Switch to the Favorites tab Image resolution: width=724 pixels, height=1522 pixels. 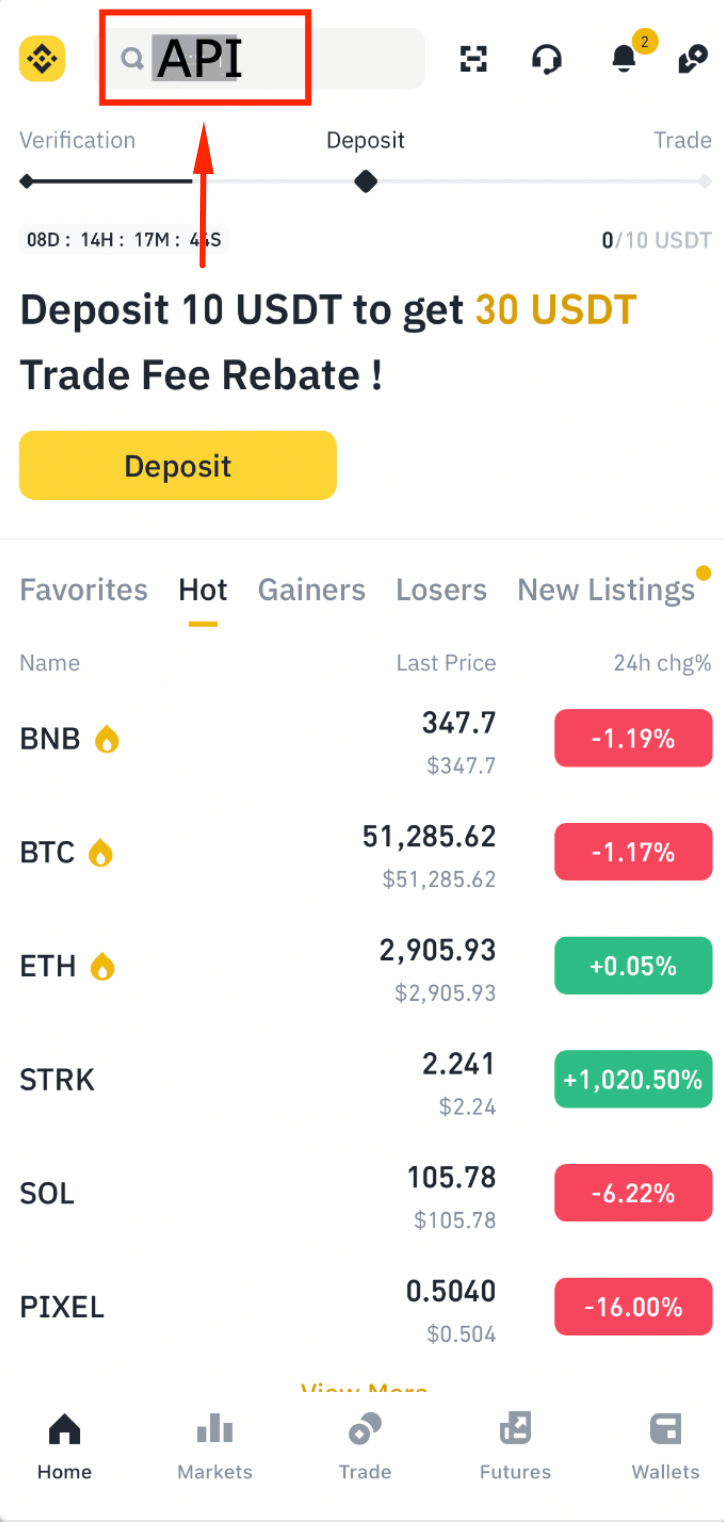click(x=84, y=590)
